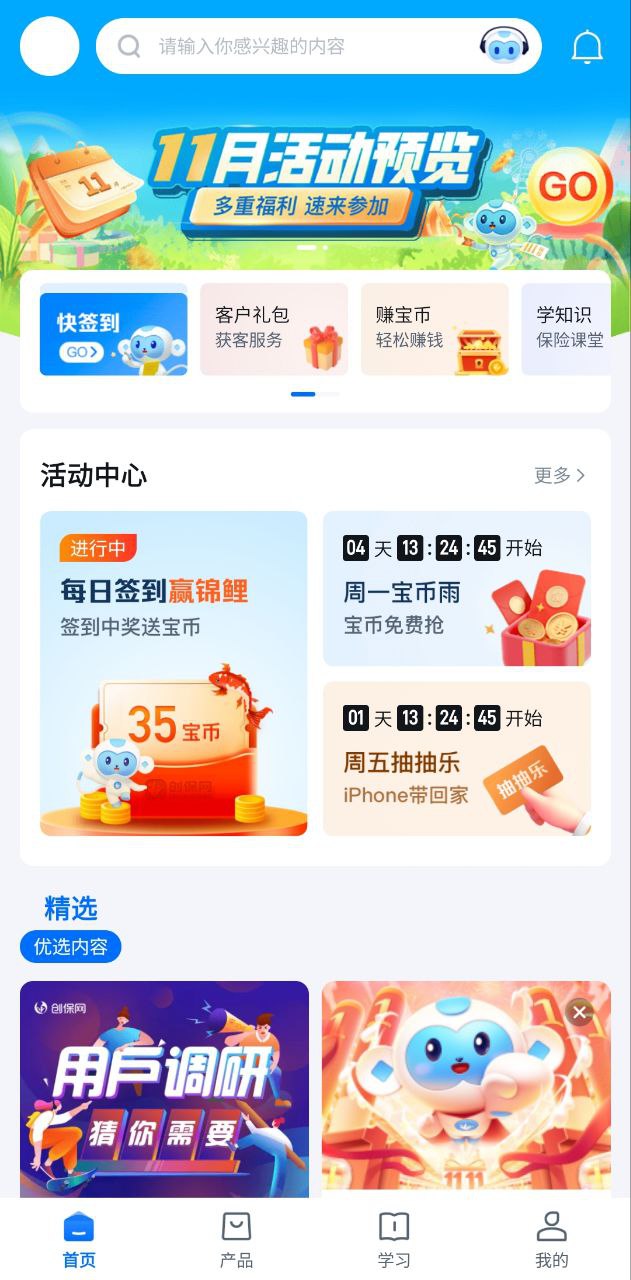The height and width of the screenshot is (1280, 631).
Task: View 更多 in 活动中心
Action: tap(559, 475)
